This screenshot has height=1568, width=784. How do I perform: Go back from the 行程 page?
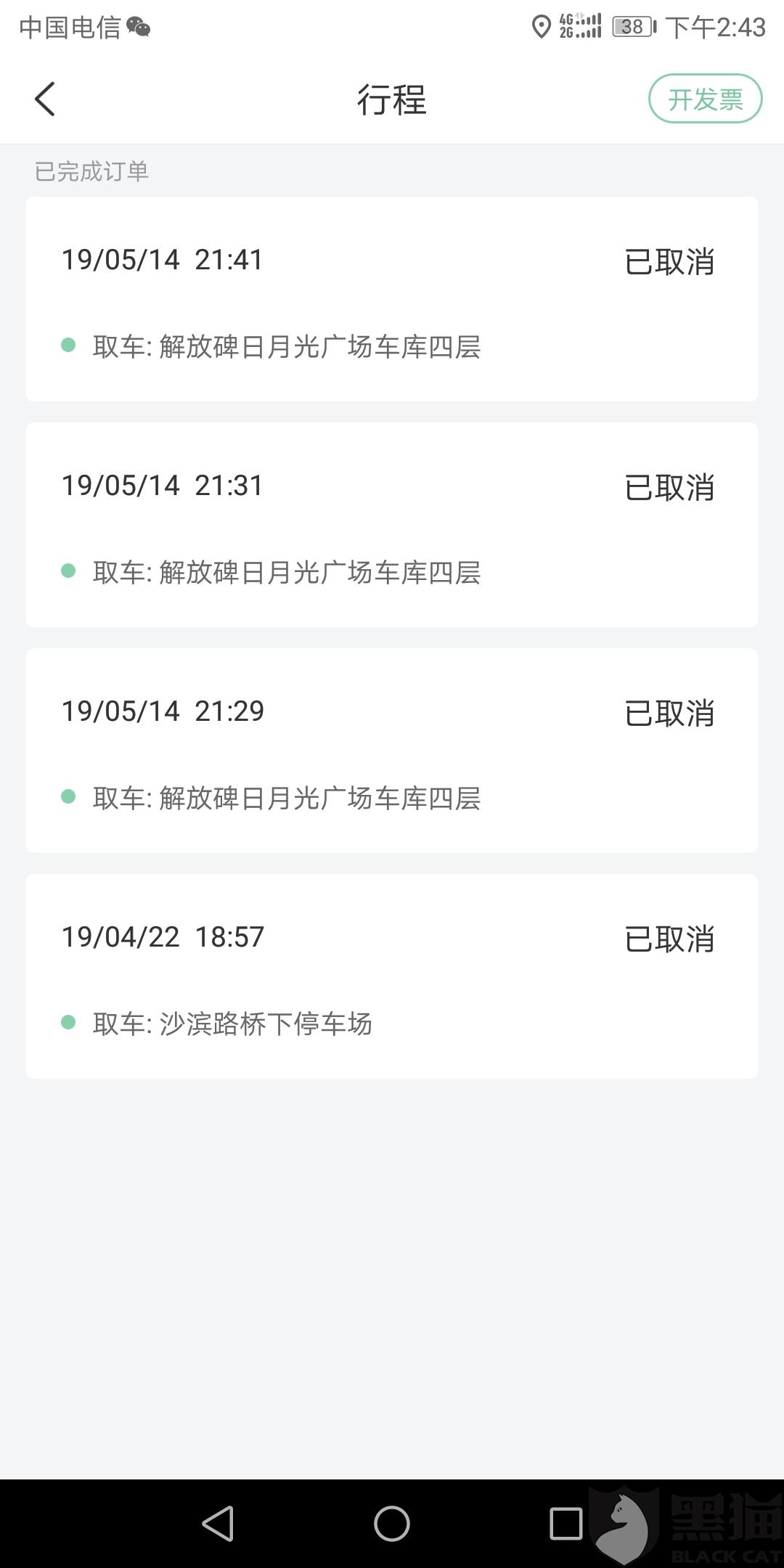(45, 99)
